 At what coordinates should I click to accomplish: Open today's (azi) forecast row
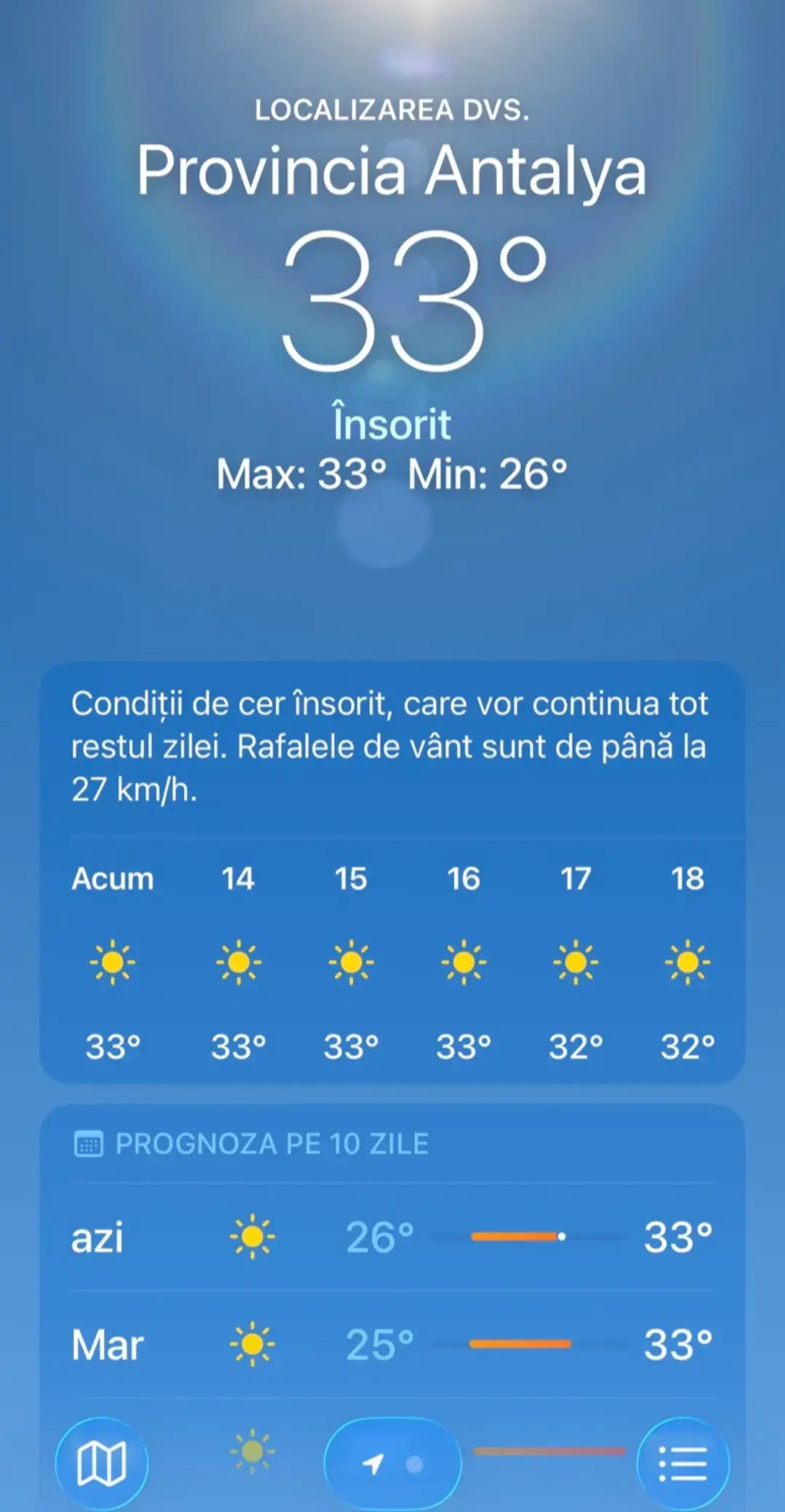coord(392,1236)
